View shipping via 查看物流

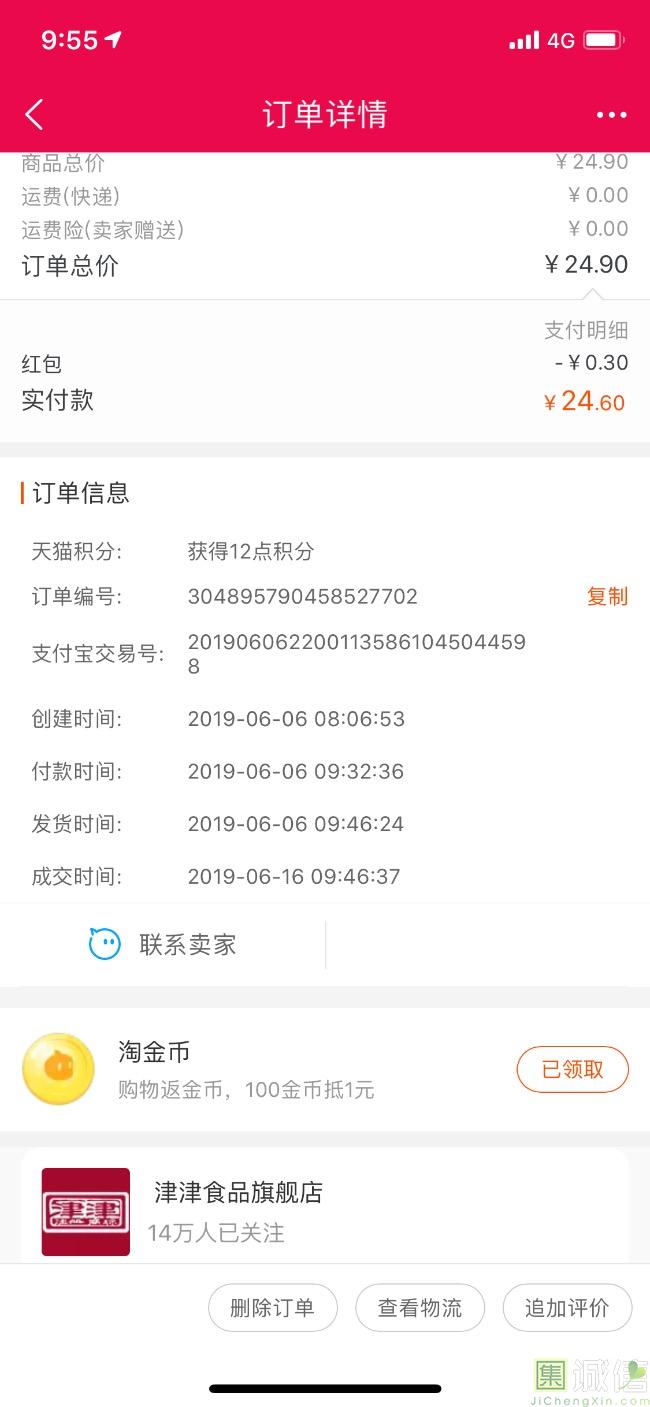(420, 1308)
